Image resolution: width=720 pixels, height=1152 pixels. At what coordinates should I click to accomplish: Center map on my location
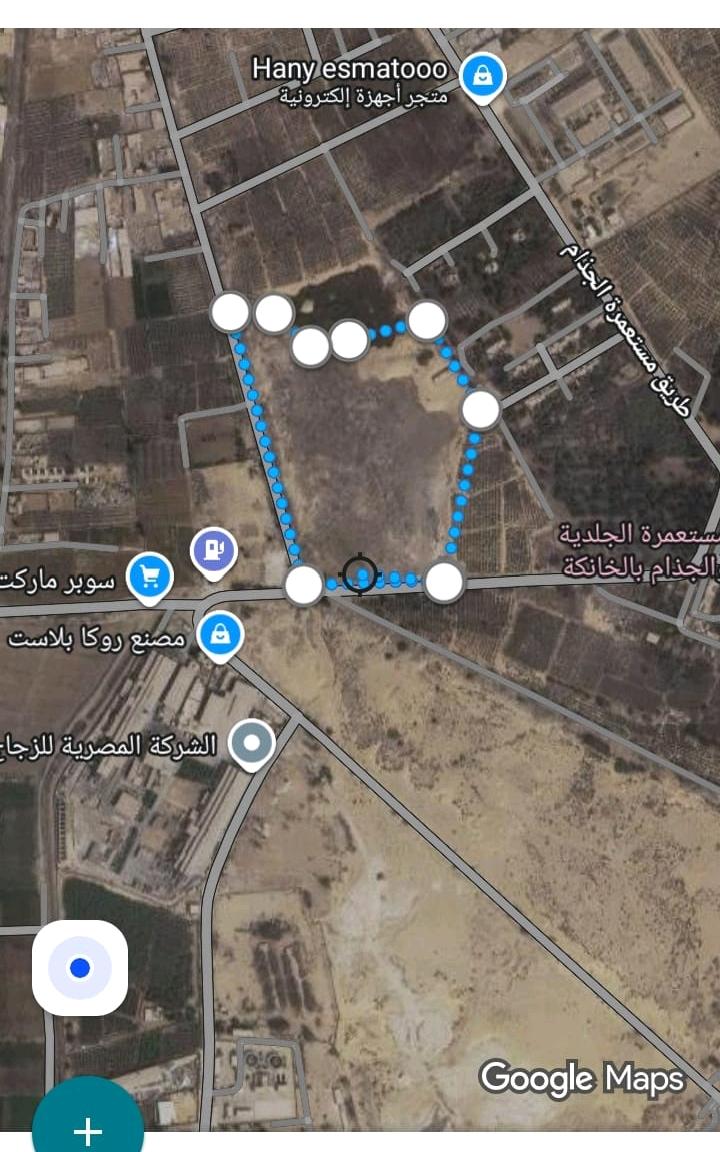(x=80, y=967)
